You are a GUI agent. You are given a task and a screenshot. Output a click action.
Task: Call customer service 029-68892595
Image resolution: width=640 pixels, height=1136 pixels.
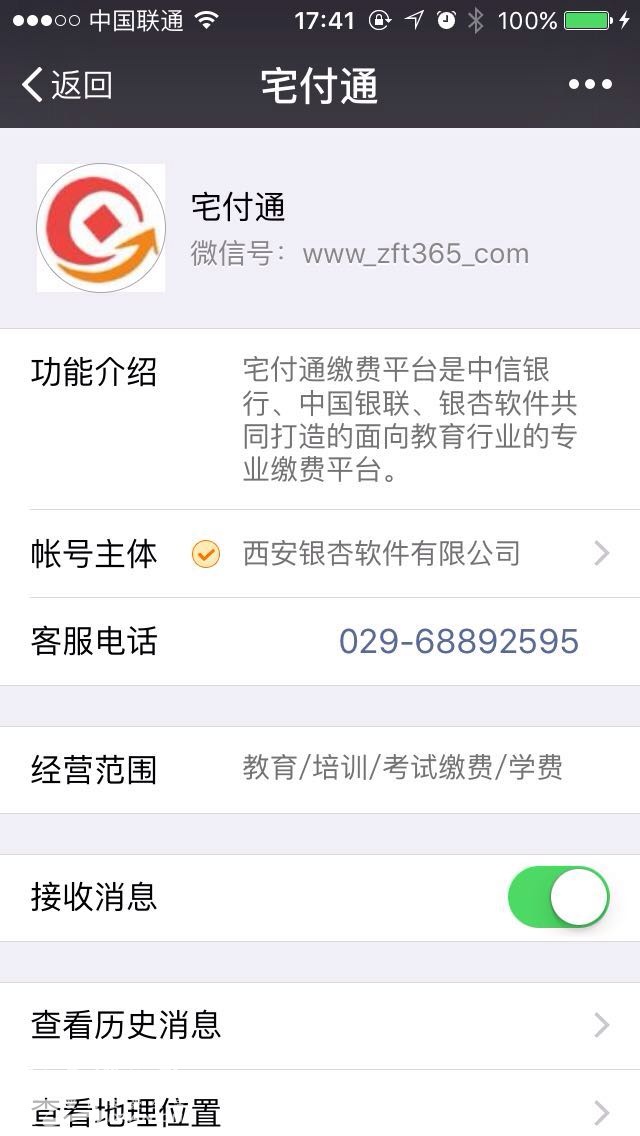(x=459, y=641)
